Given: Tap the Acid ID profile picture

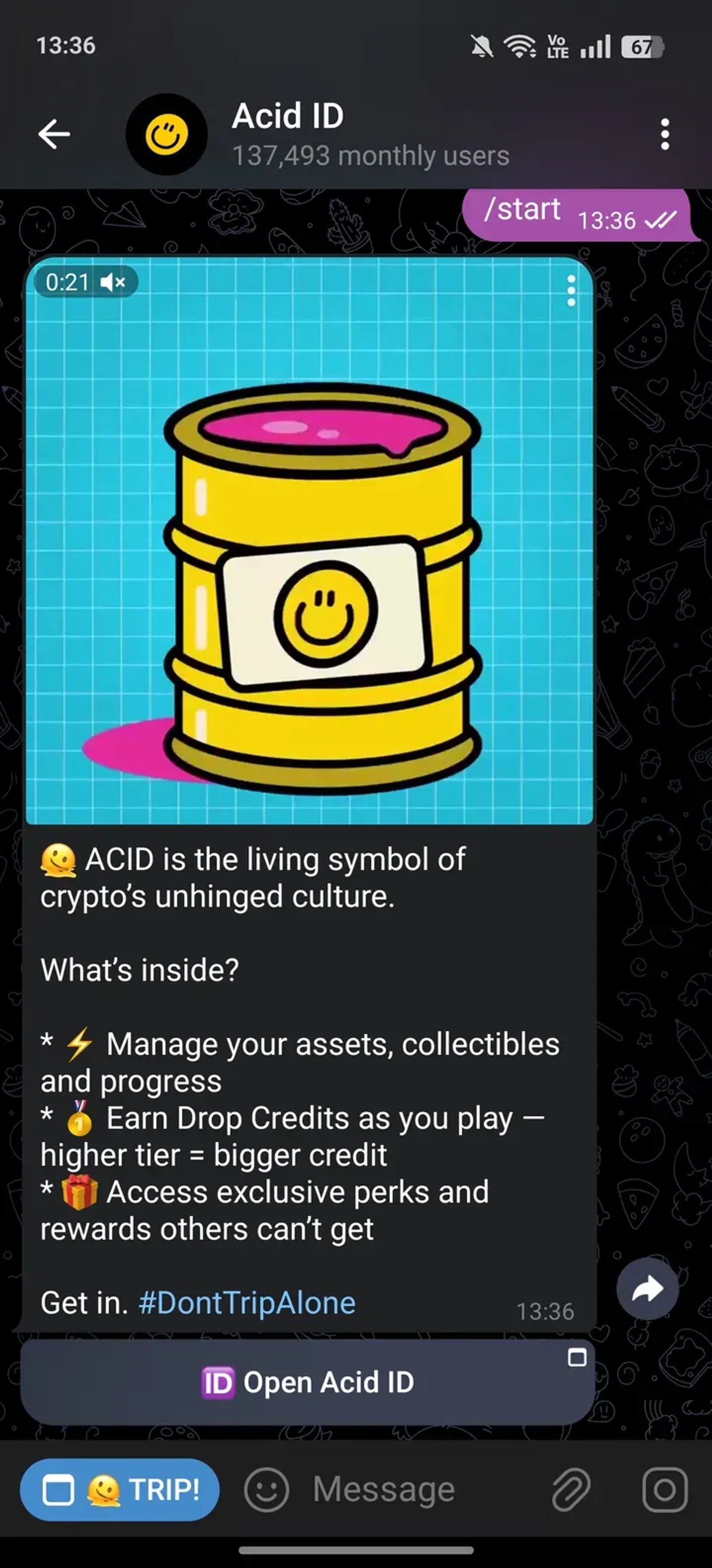Looking at the screenshot, I should pyautogui.click(x=166, y=134).
